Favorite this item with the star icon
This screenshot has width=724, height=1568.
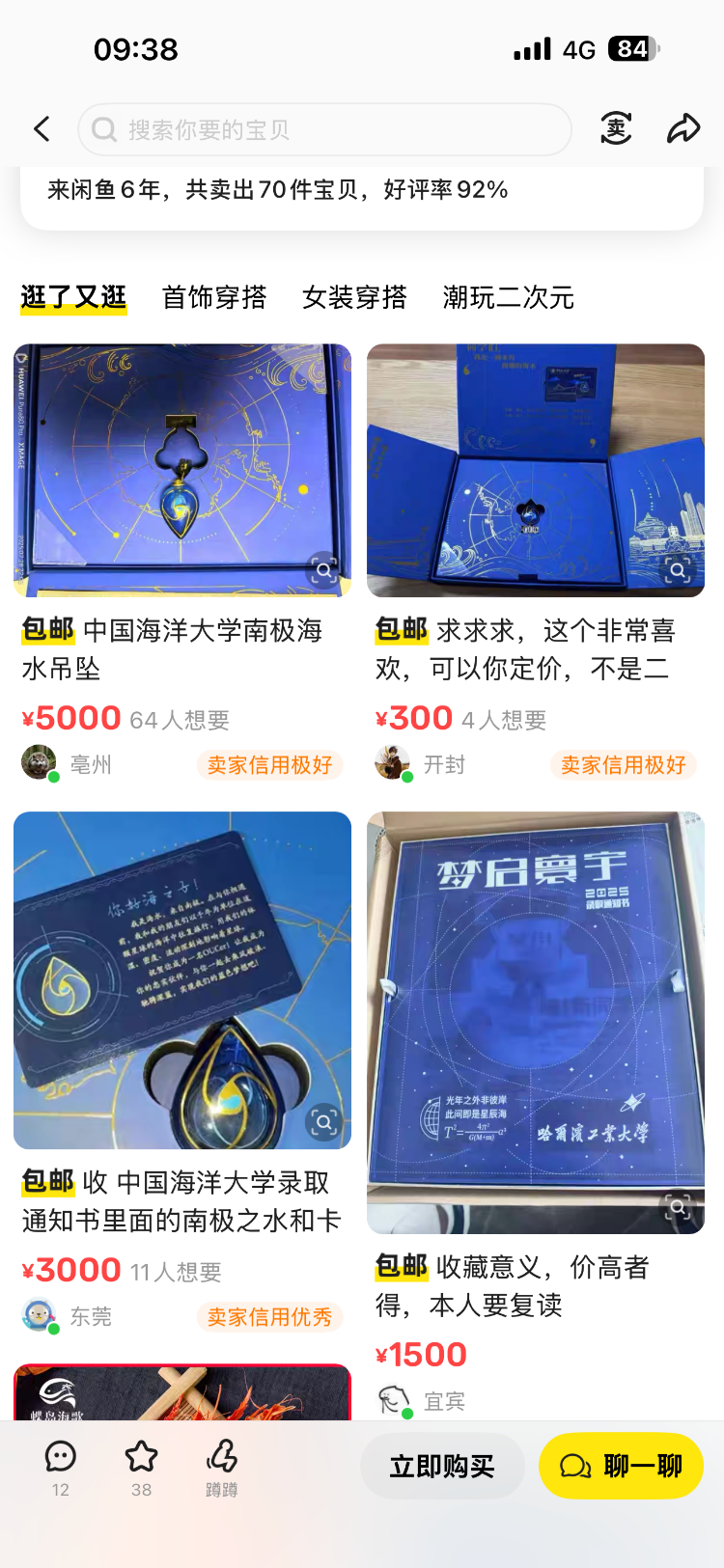(x=141, y=1467)
